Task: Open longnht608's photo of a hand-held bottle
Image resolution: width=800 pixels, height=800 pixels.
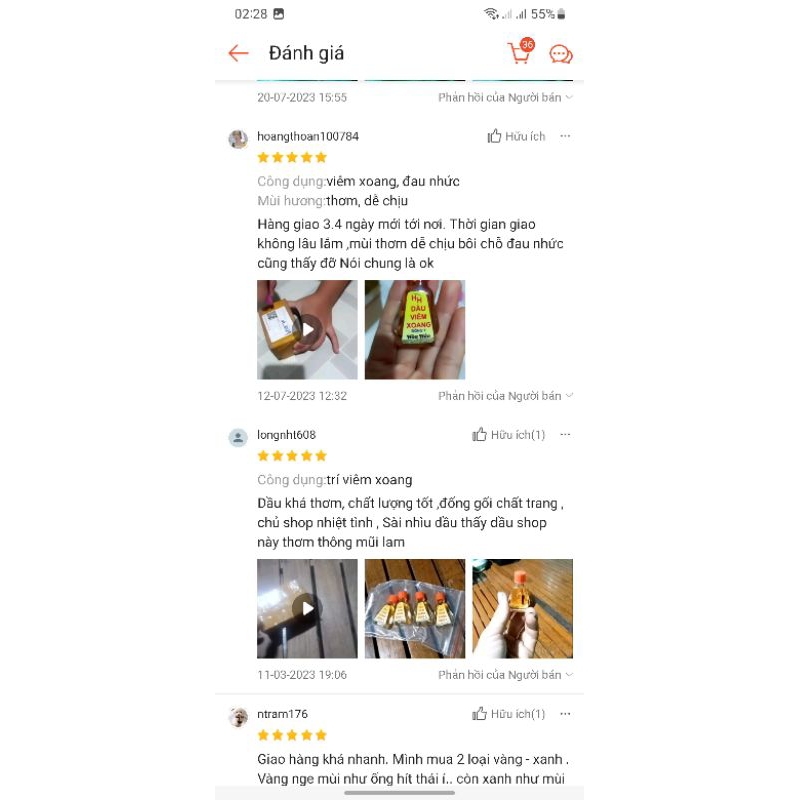Action: point(522,608)
